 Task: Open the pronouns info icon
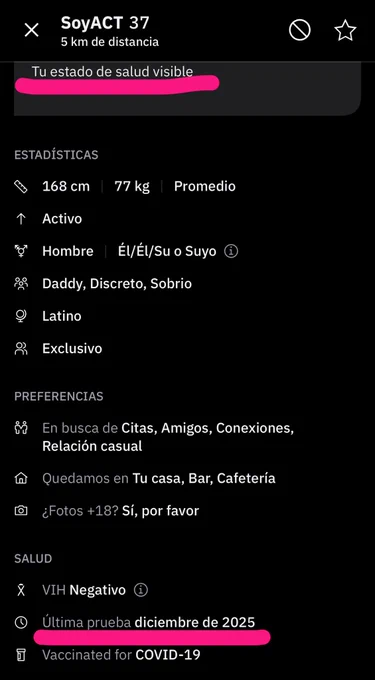[231, 251]
